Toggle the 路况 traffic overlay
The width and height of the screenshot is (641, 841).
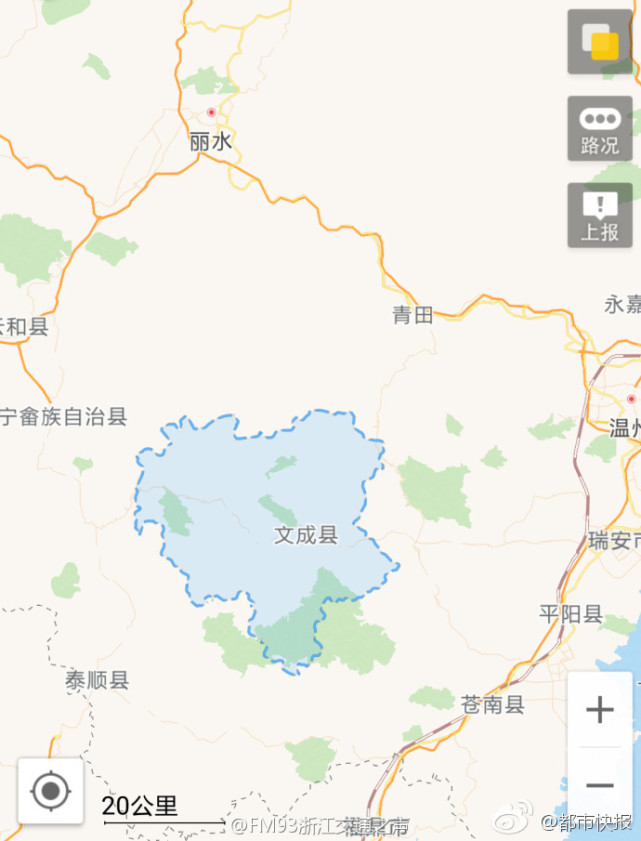coord(600,129)
